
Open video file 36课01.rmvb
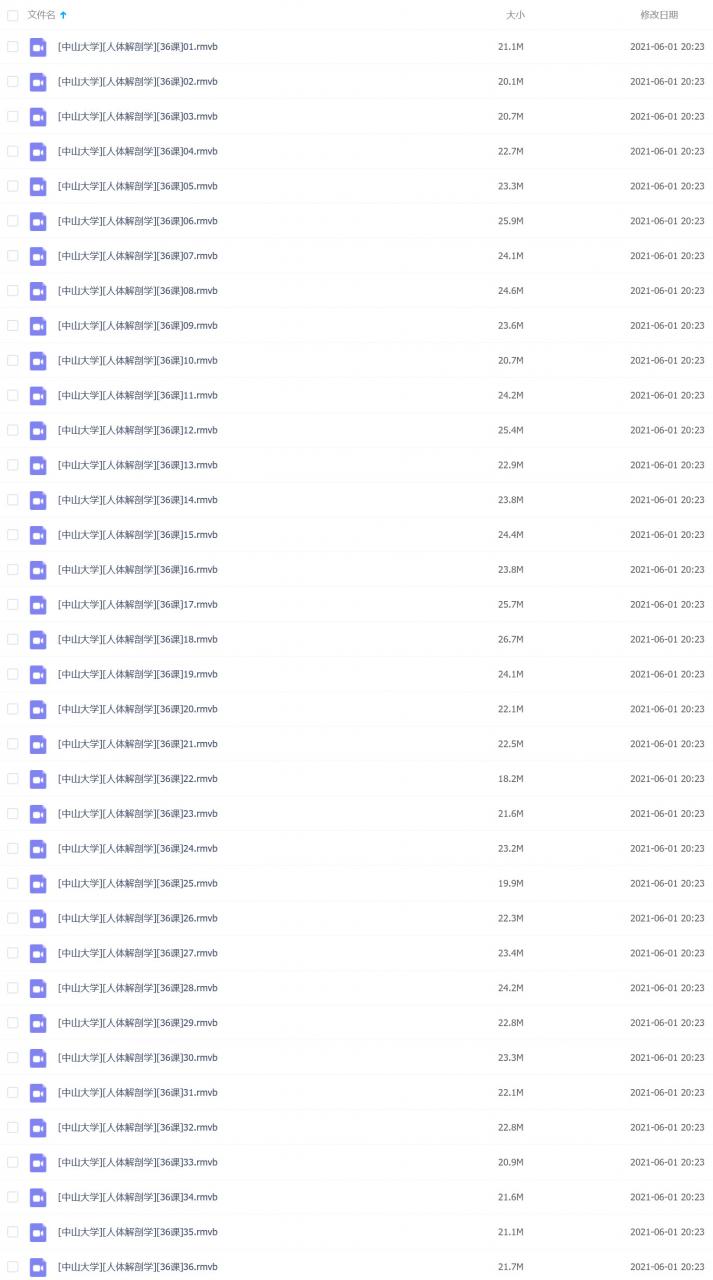click(x=138, y=47)
